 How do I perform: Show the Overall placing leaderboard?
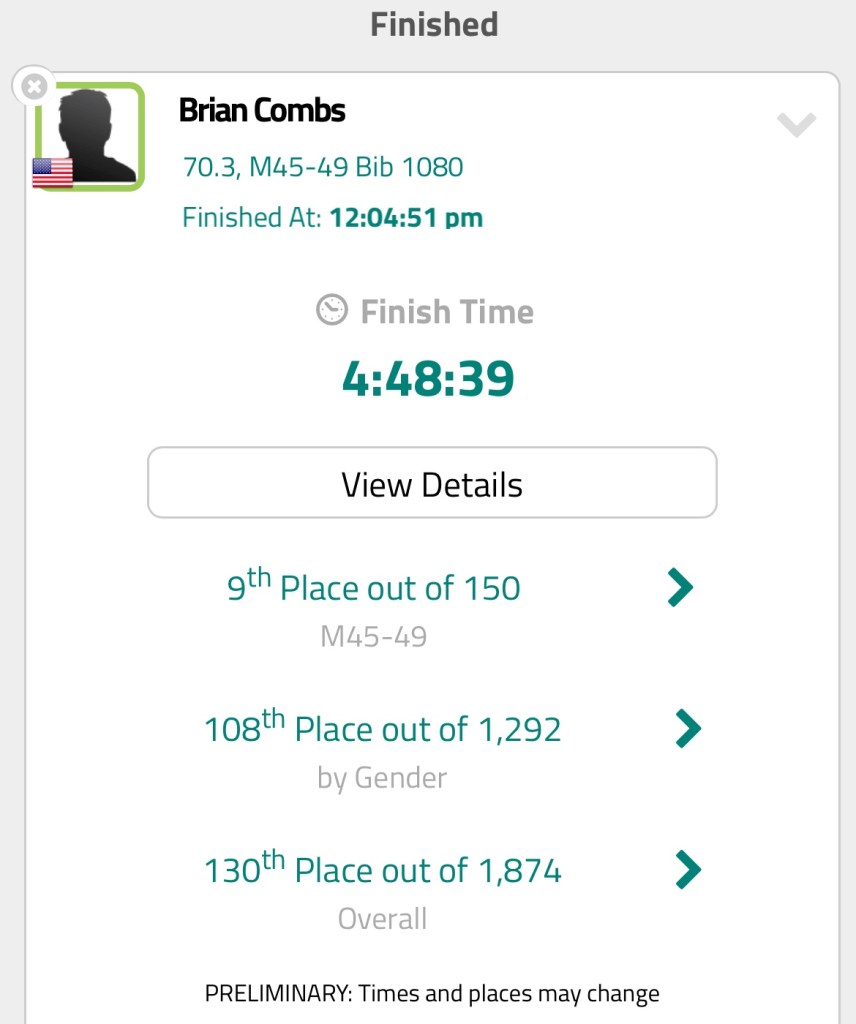coord(687,870)
